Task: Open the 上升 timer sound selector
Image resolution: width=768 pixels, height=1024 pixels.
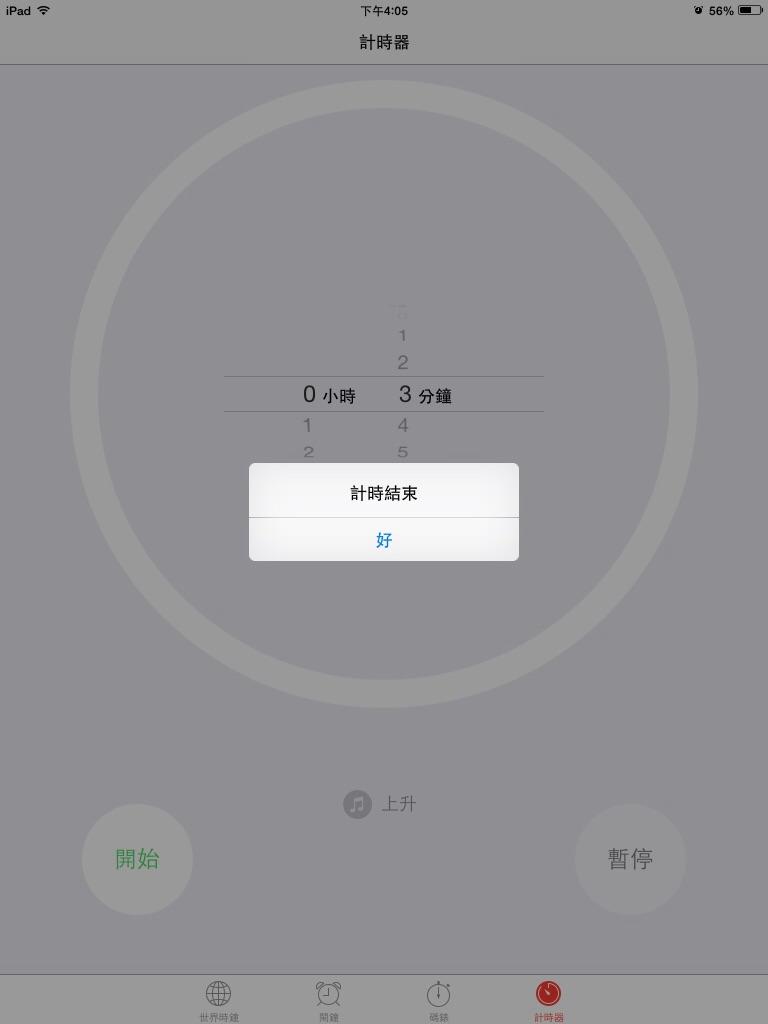Action: tap(381, 804)
